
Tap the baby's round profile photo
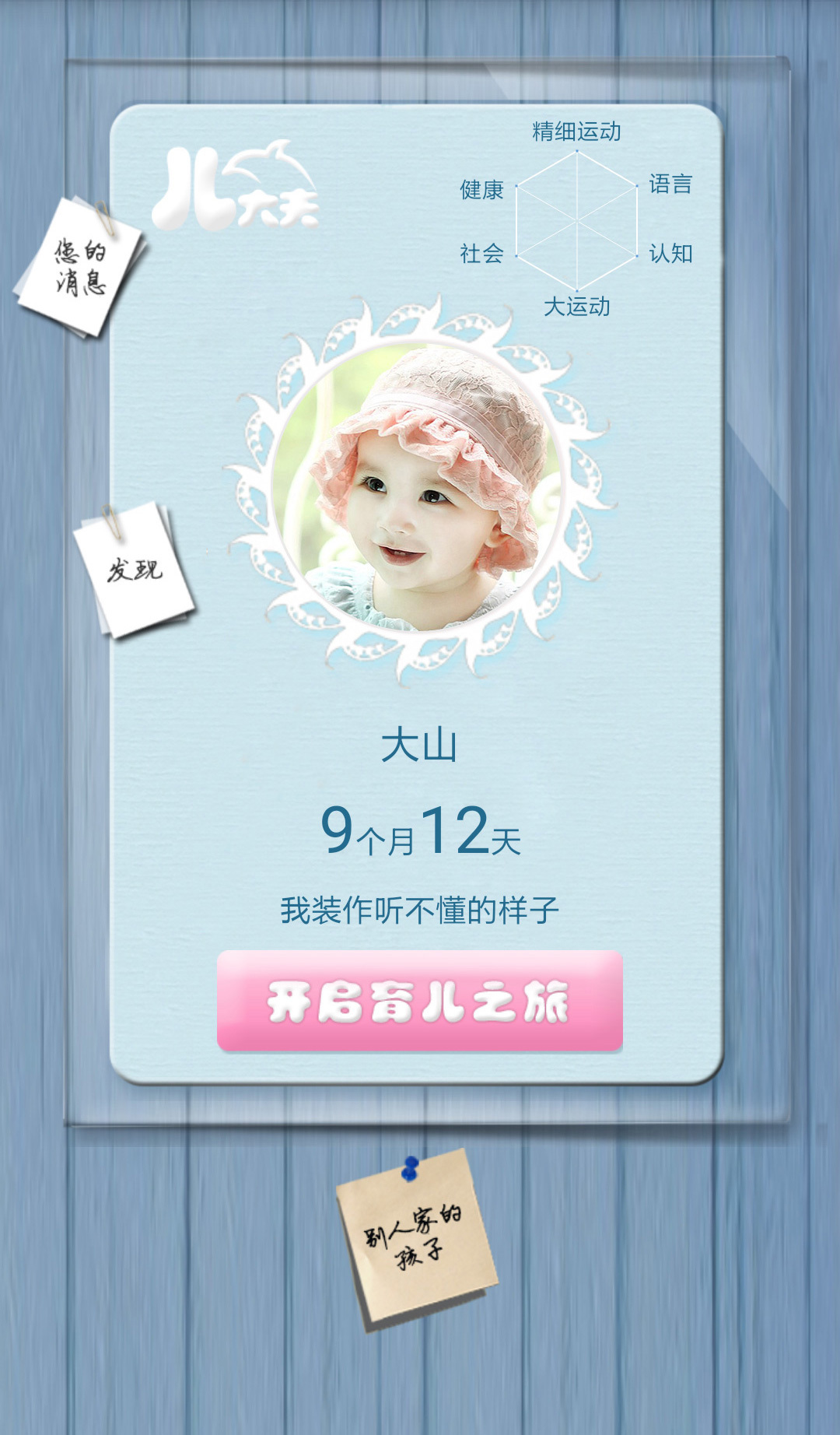pos(418,488)
